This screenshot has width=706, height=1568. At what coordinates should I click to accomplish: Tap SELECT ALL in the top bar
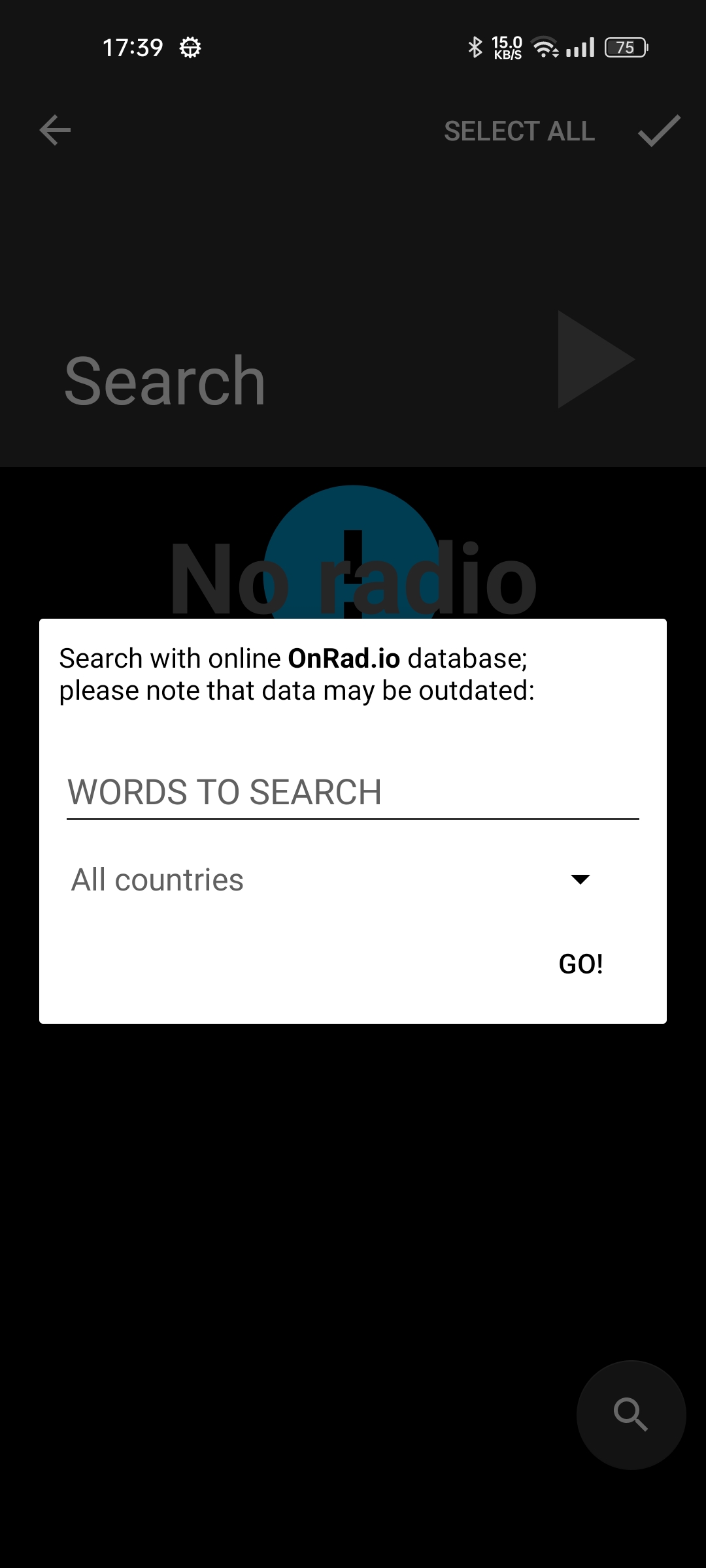[x=519, y=131]
